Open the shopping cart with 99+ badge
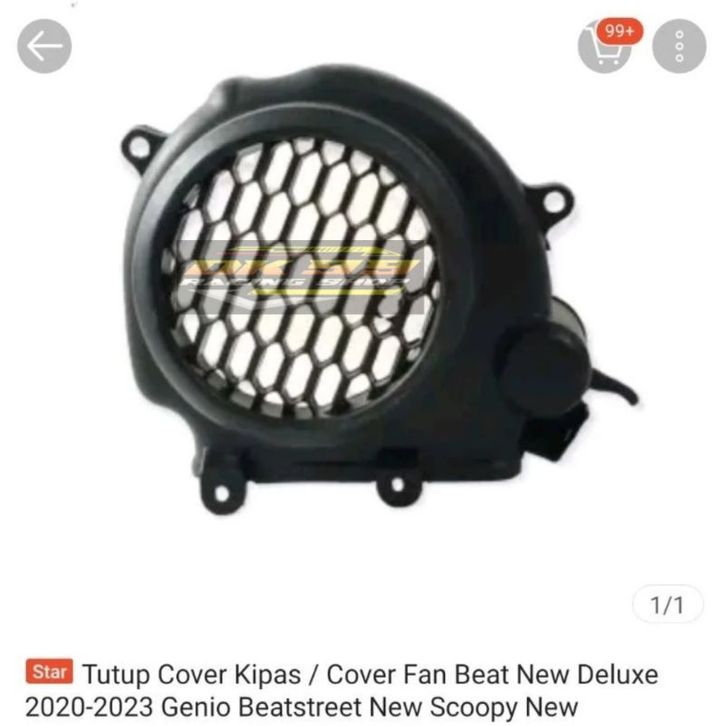 (605, 47)
